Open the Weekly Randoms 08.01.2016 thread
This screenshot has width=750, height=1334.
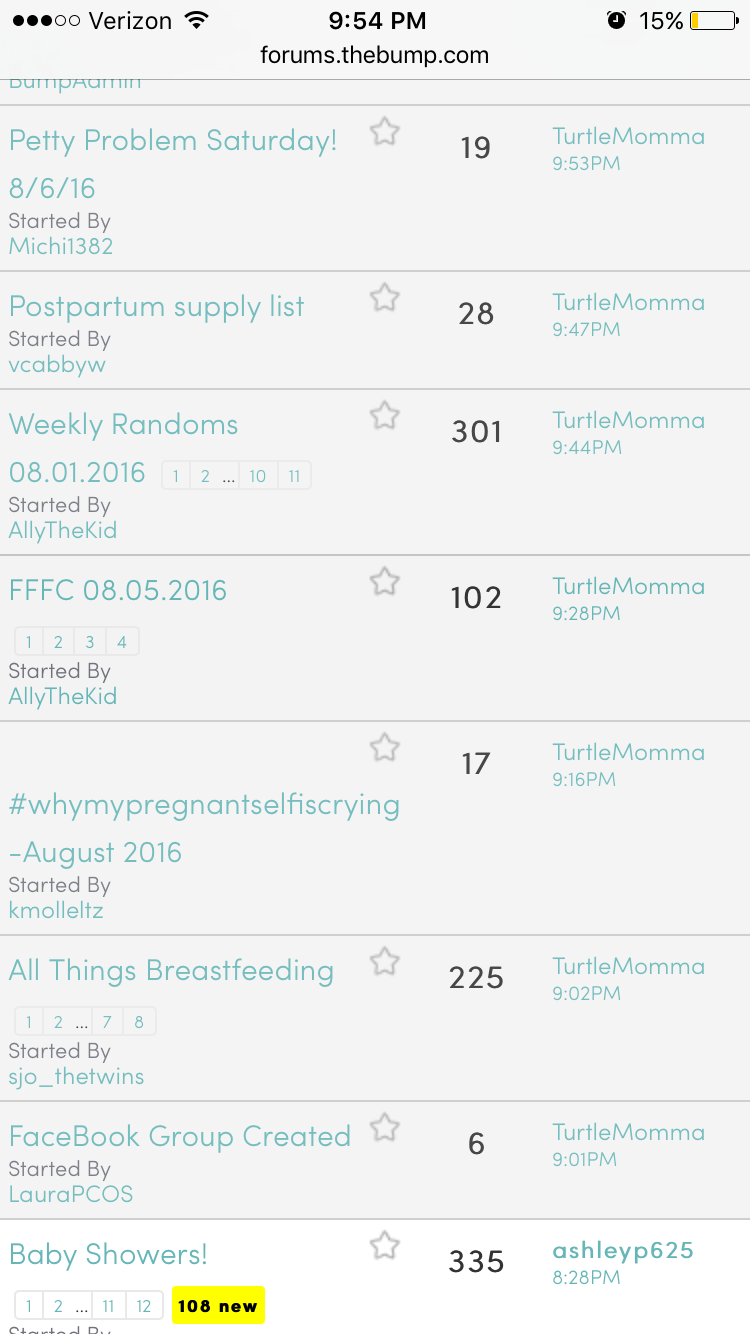pos(123,425)
